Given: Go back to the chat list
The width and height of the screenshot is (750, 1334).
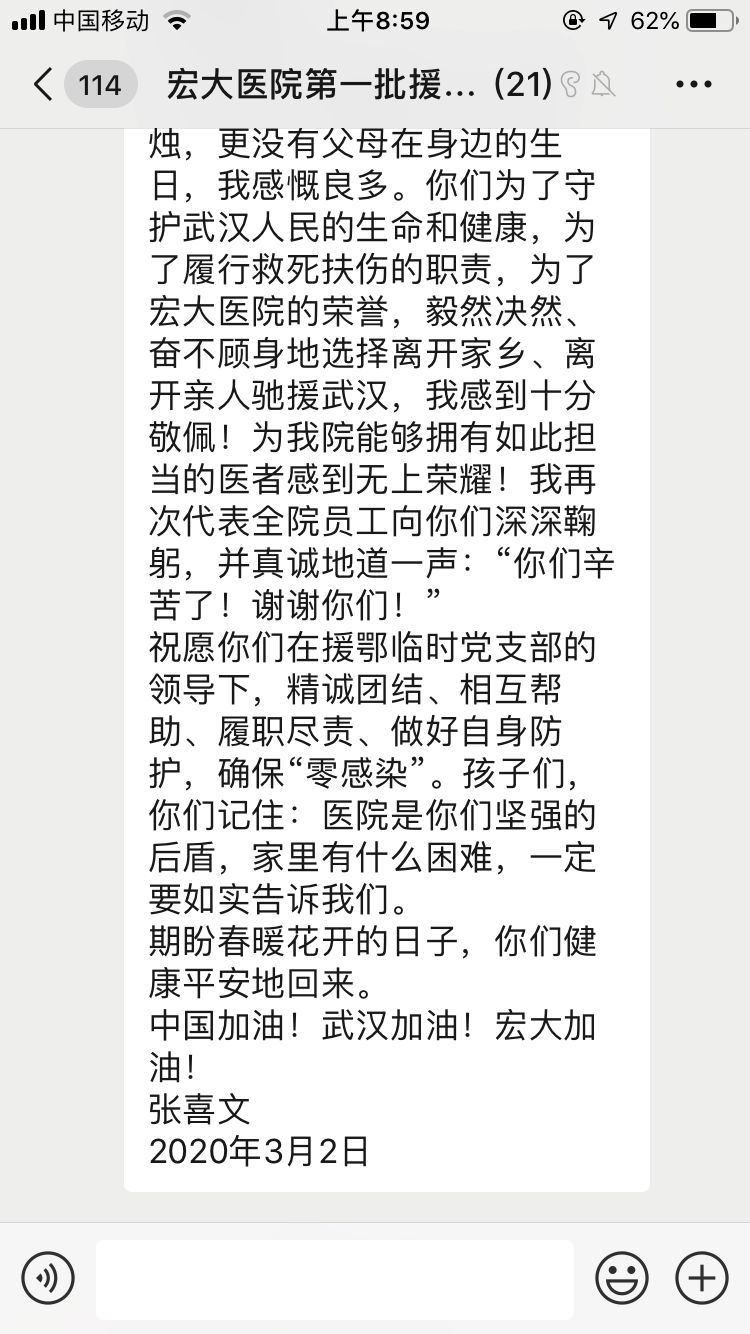Looking at the screenshot, I should pos(44,85).
